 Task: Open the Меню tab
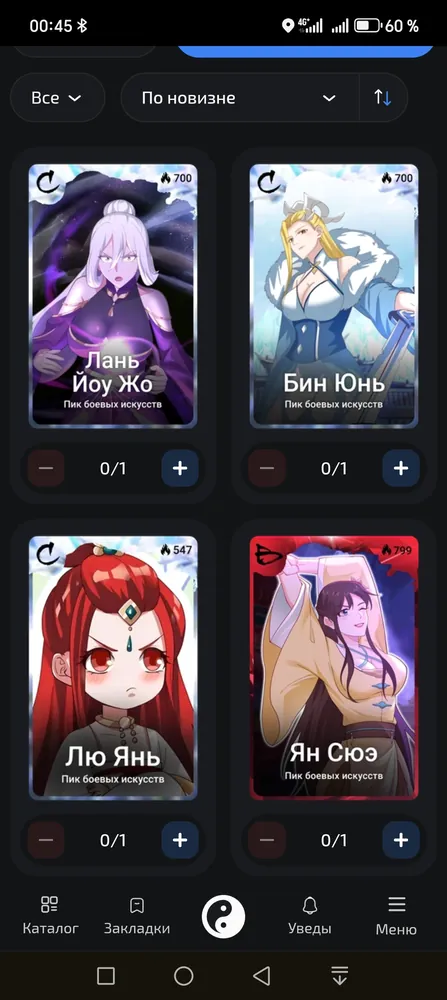pos(396,915)
